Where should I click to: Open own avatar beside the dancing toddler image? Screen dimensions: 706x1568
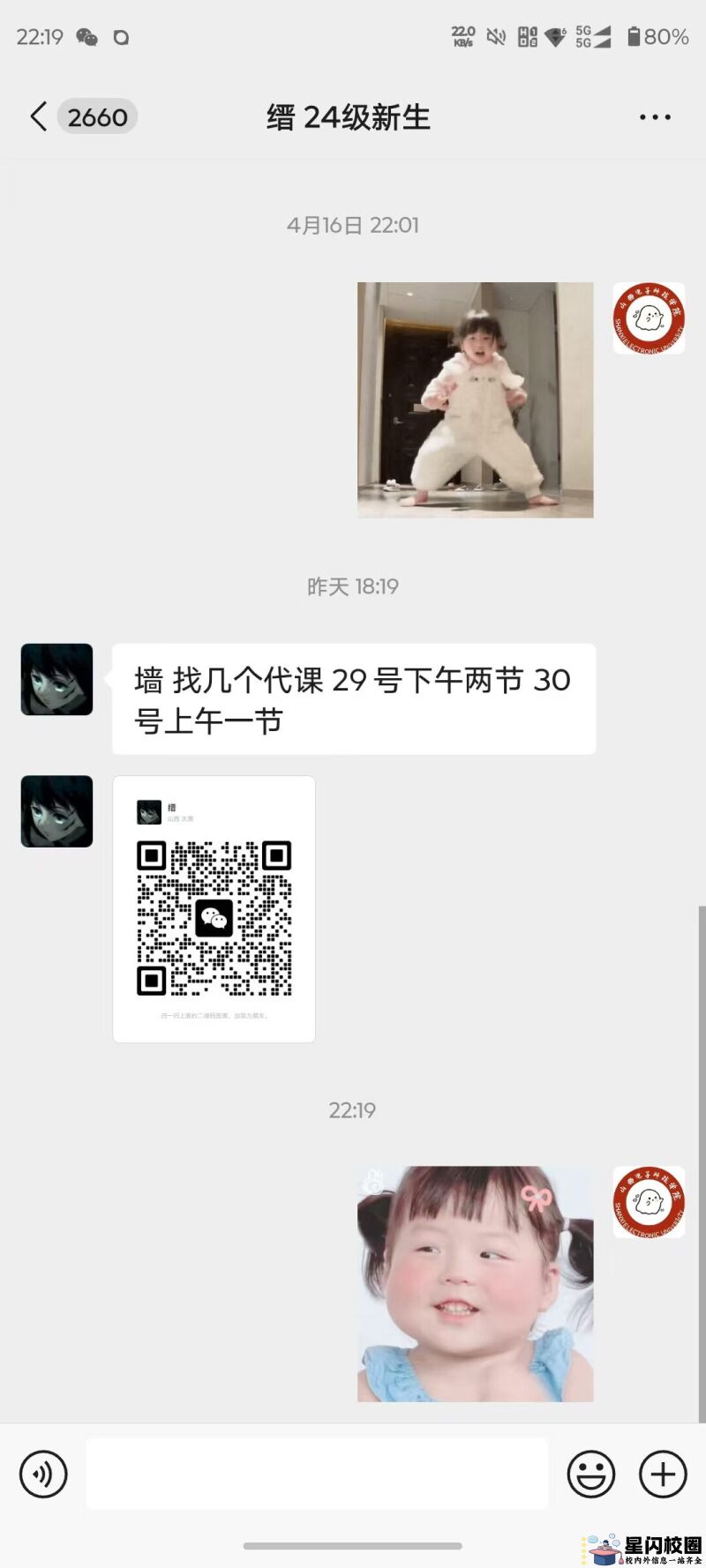[649, 318]
